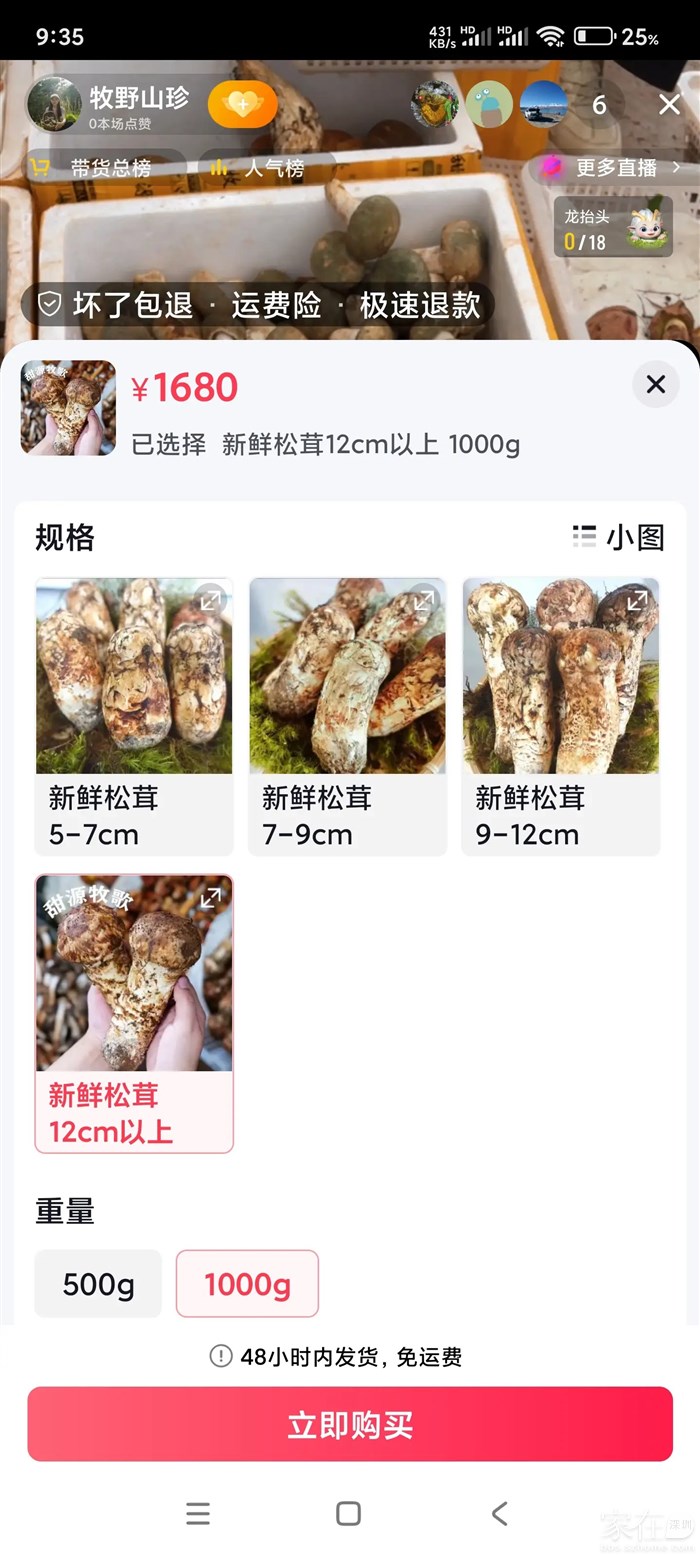Choose the 500g weight

[x=98, y=1284]
